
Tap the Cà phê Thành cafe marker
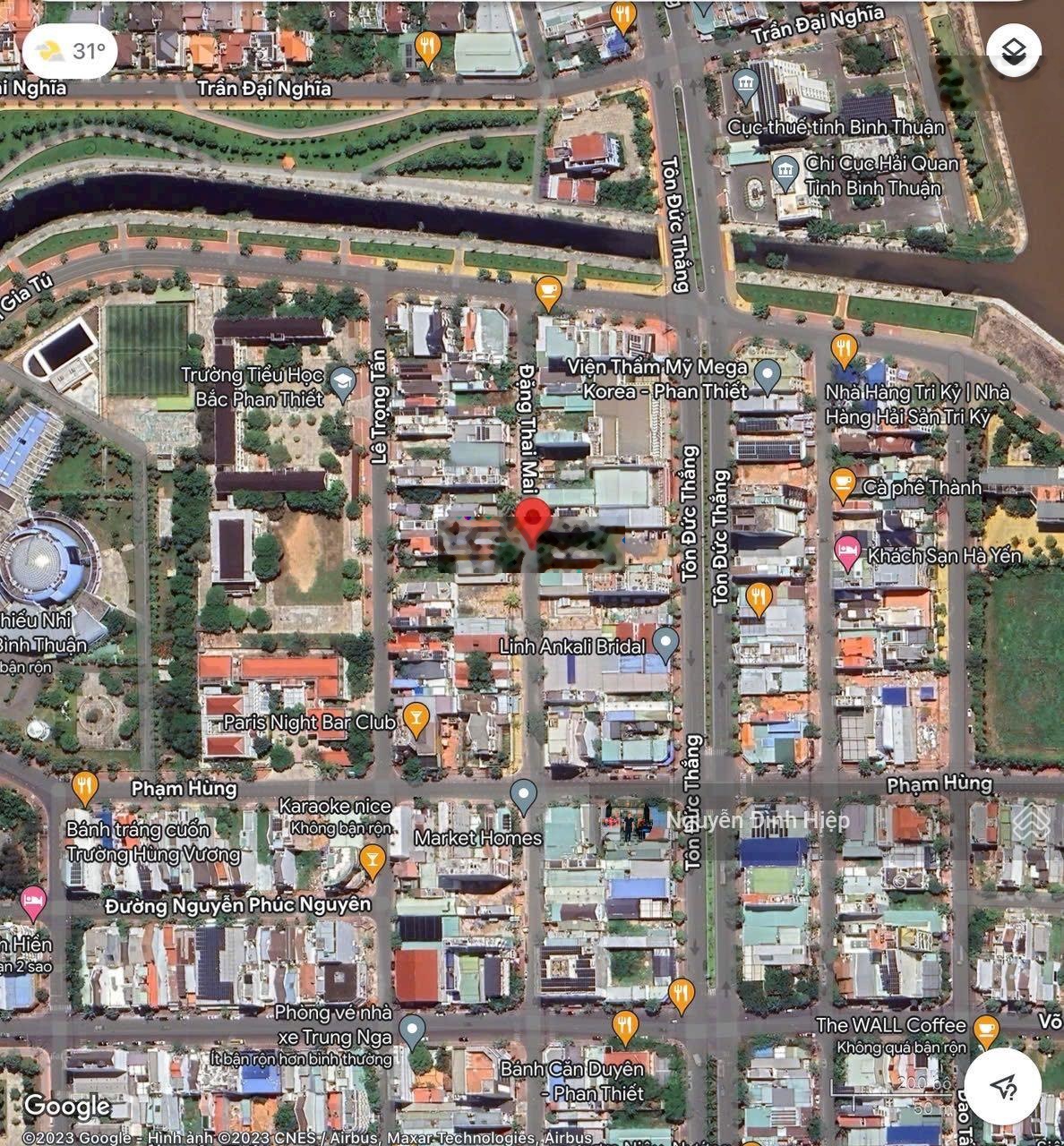pyautogui.click(x=843, y=484)
